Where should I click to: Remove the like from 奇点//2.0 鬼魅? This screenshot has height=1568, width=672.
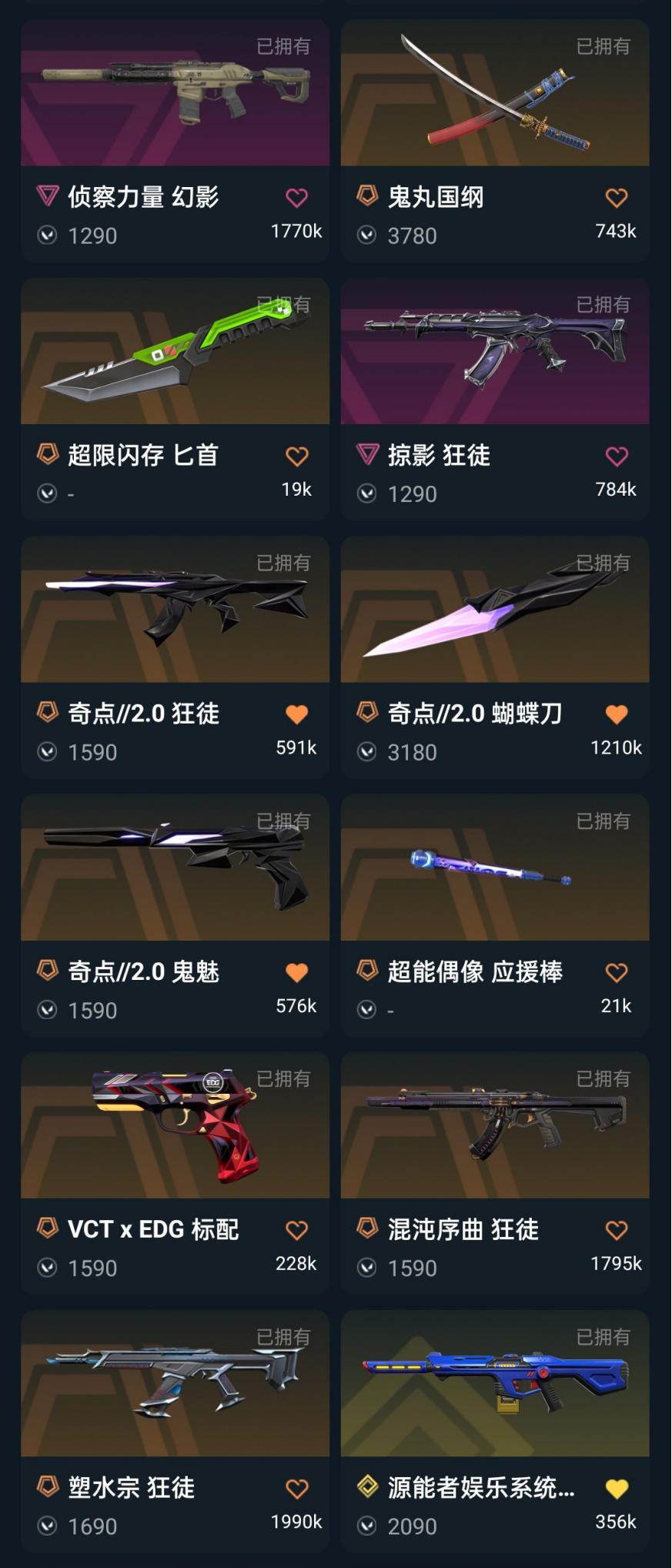point(296,973)
